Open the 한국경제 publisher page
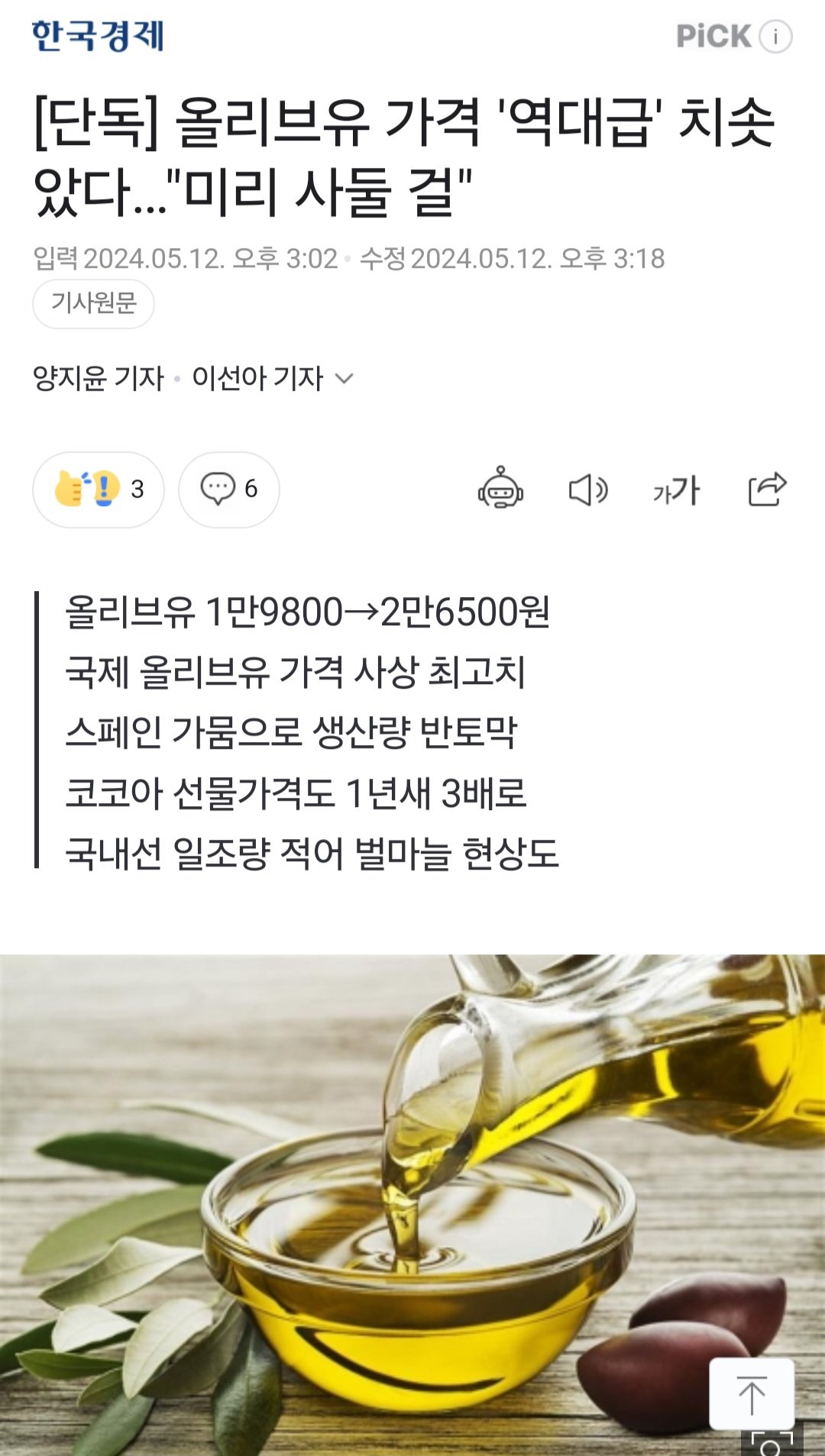825x1456 pixels. [x=98, y=36]
